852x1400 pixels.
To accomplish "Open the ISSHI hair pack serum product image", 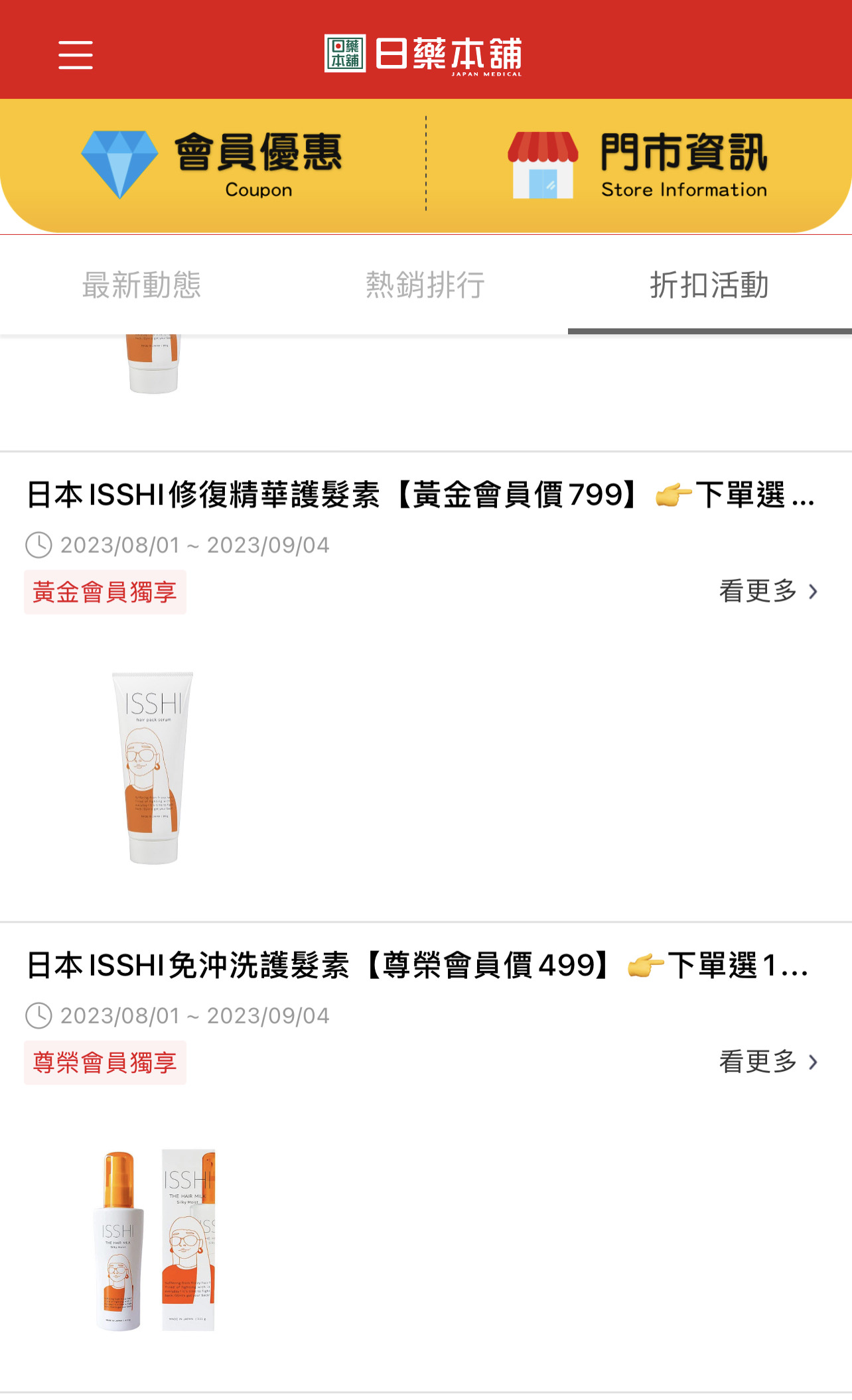I will tap(153, 767).
